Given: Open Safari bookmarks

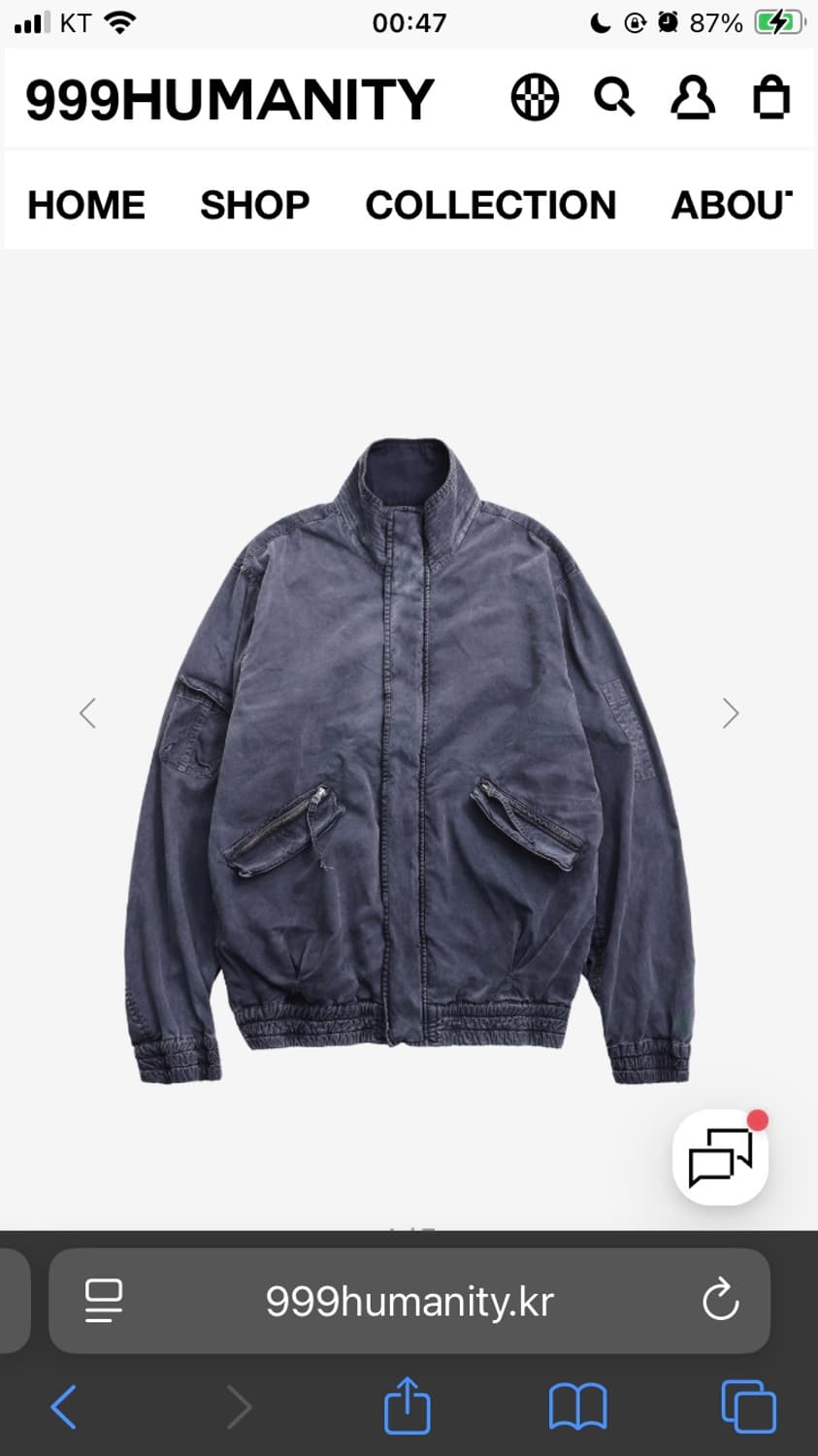Looking at the screenshot, I should click(x=576, y=1406).
